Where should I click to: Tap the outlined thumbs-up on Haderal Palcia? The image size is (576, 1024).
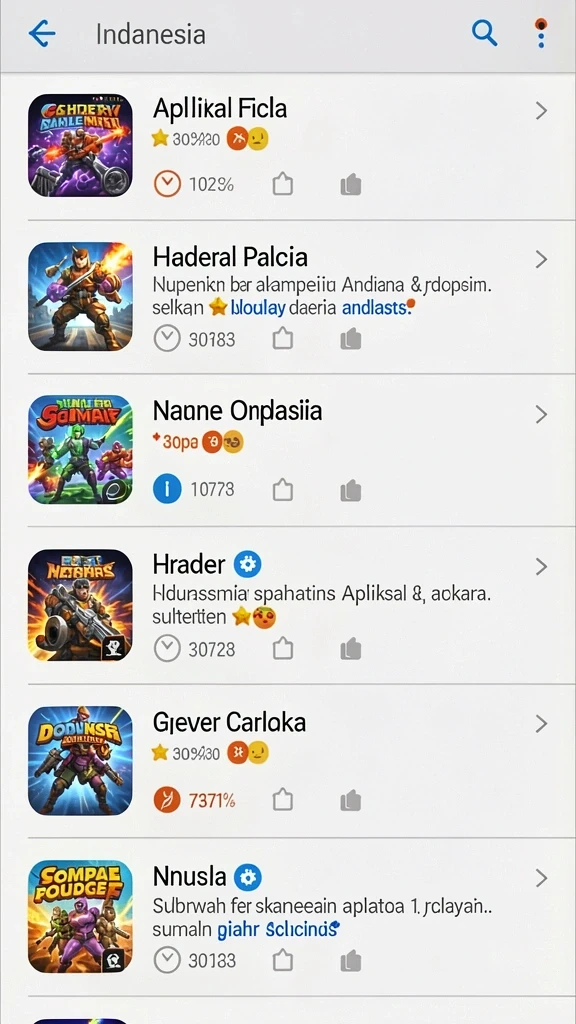point(282,339)
